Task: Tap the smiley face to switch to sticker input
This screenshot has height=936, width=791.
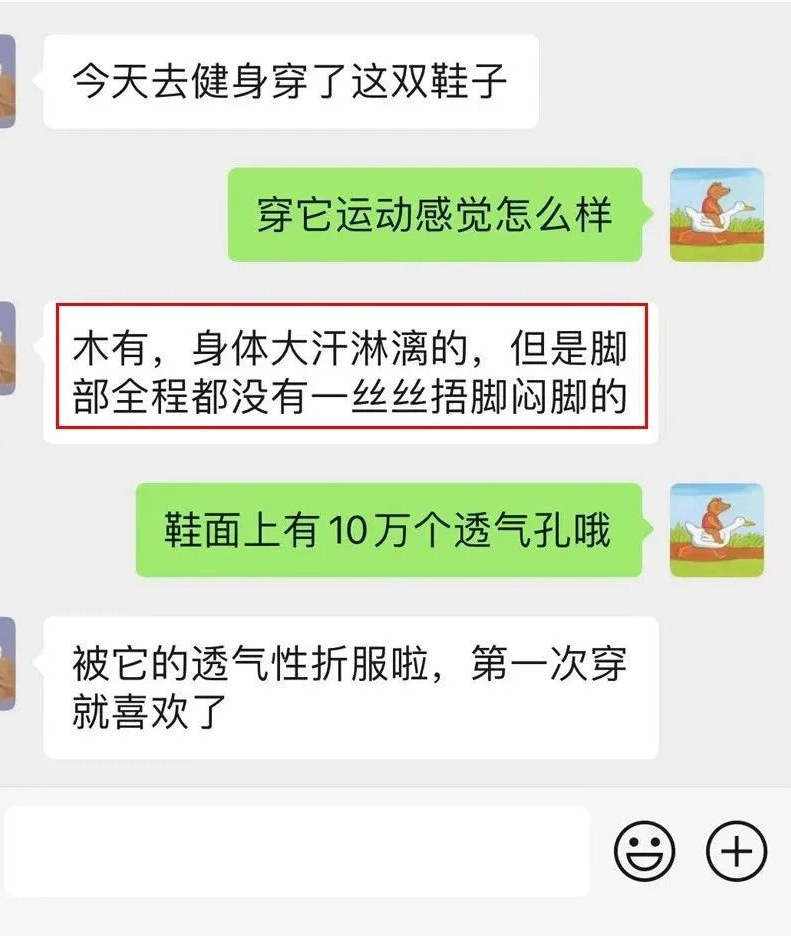Action: pos(646,852)
